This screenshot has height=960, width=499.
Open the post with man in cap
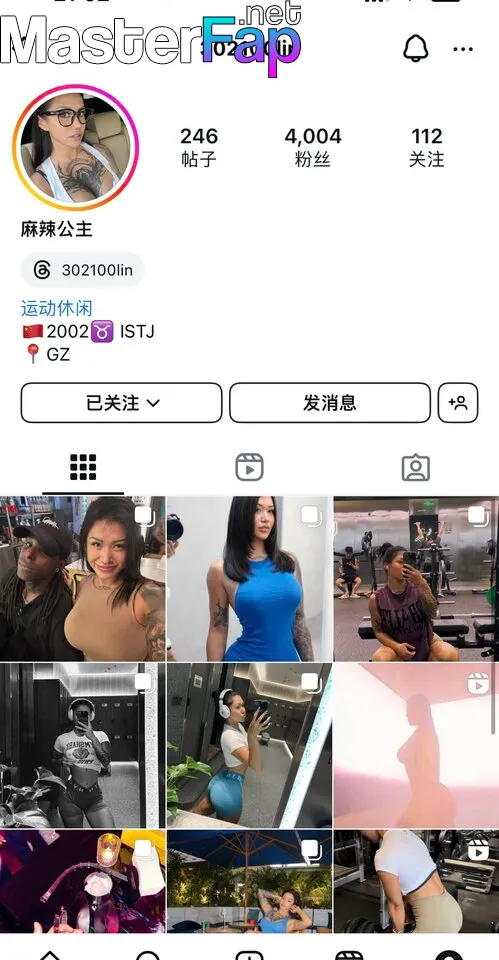(83, 579)
